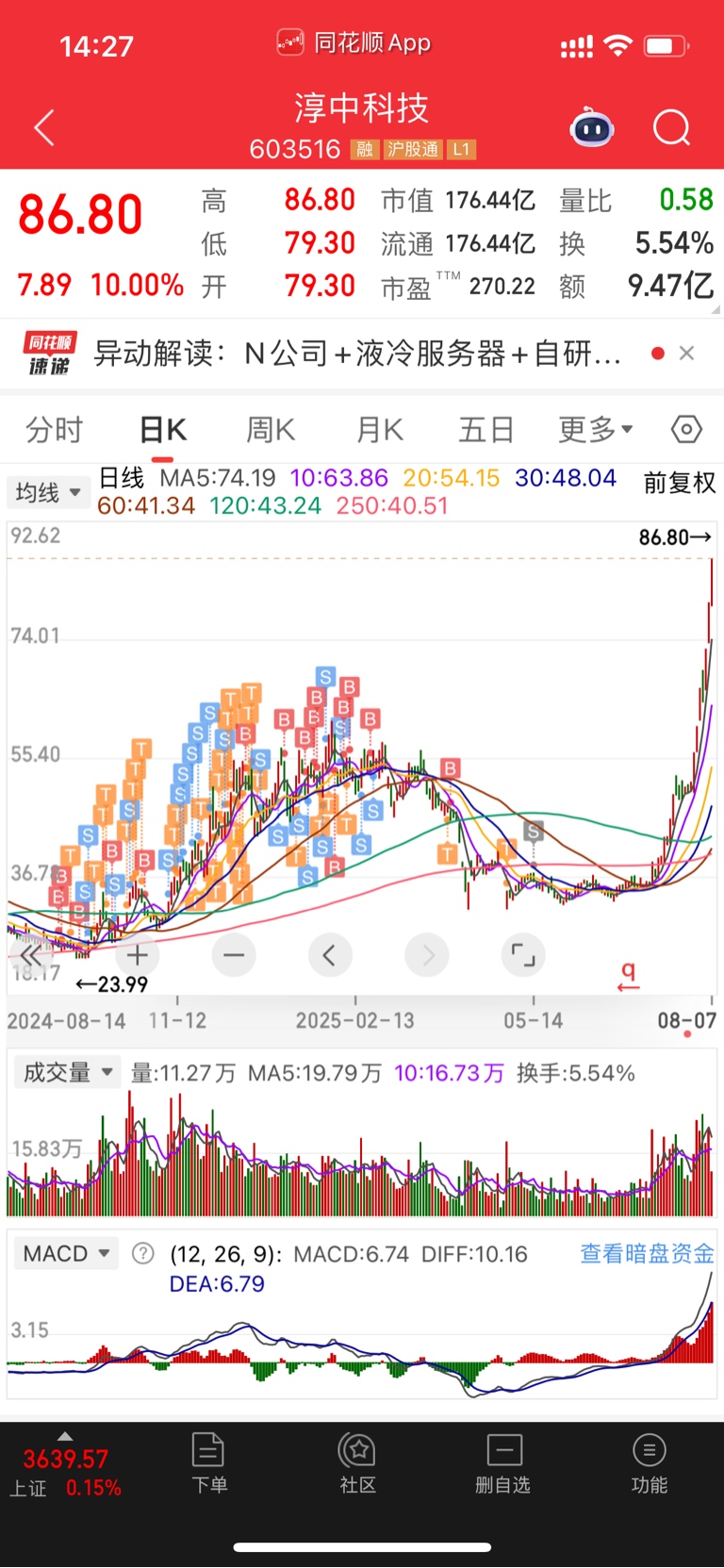
Task: Expand the 更多 chart periods dropdown
Action: [595, 430]
